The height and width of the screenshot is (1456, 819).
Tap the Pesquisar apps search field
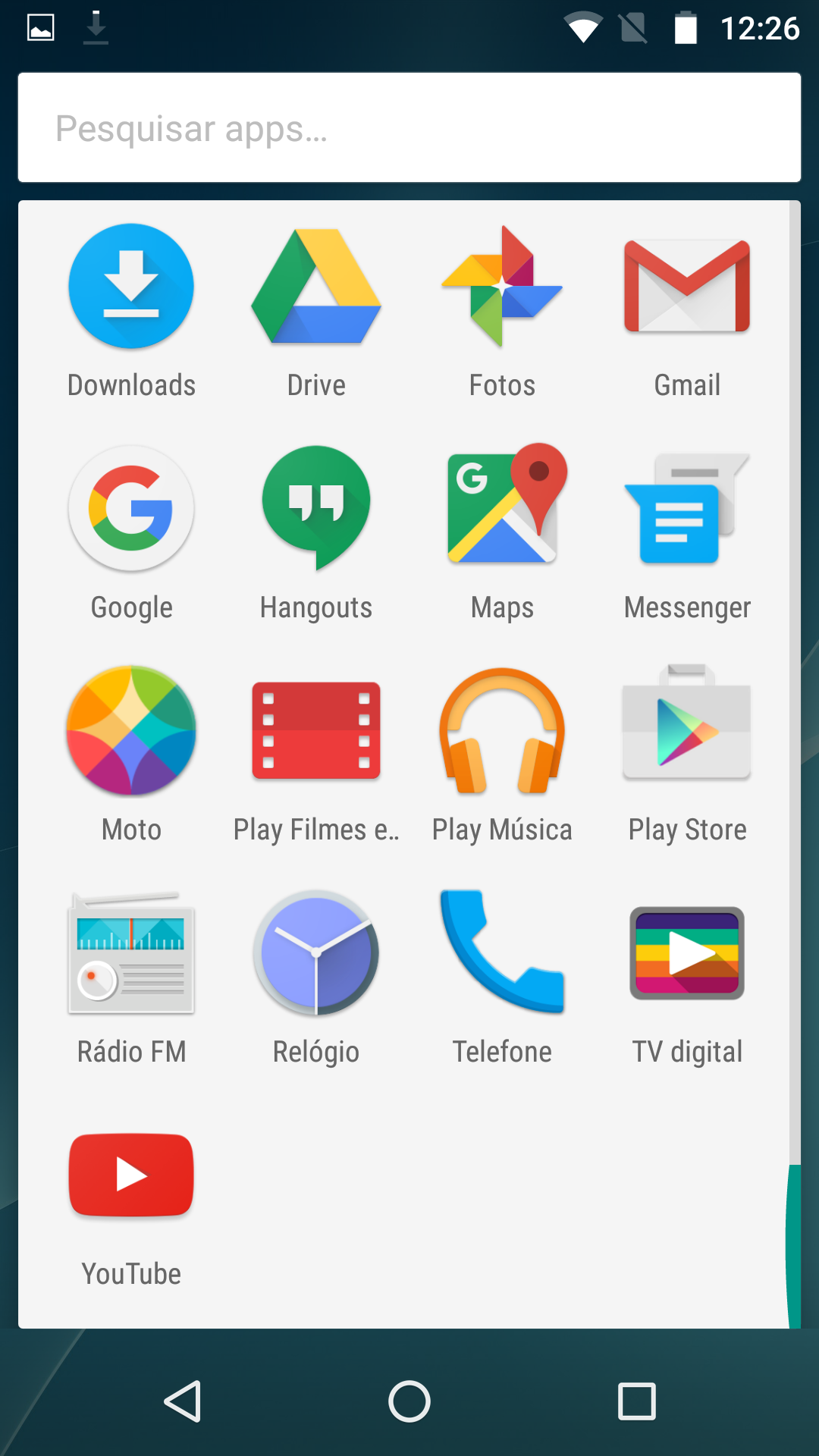pos(409,127)
